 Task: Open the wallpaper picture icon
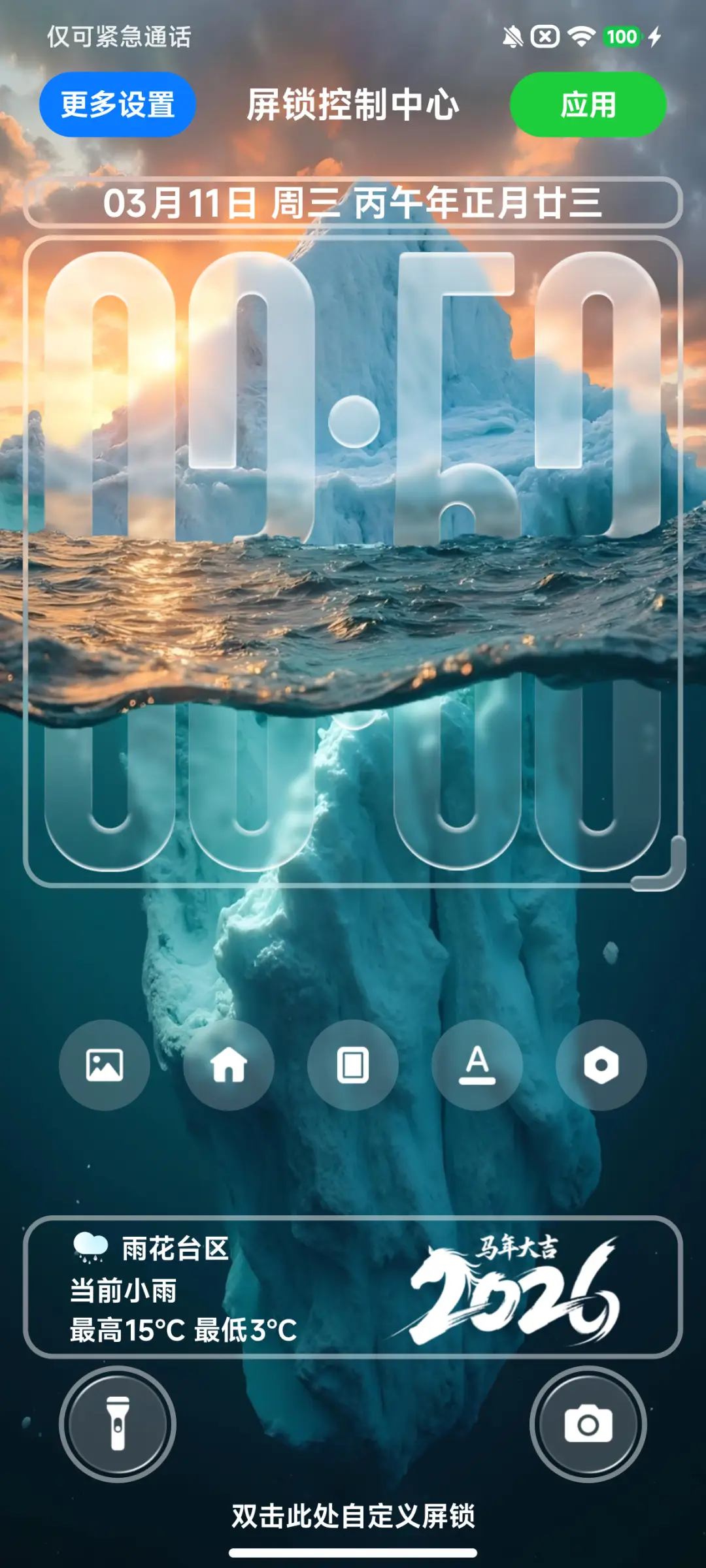[105, 1065]
